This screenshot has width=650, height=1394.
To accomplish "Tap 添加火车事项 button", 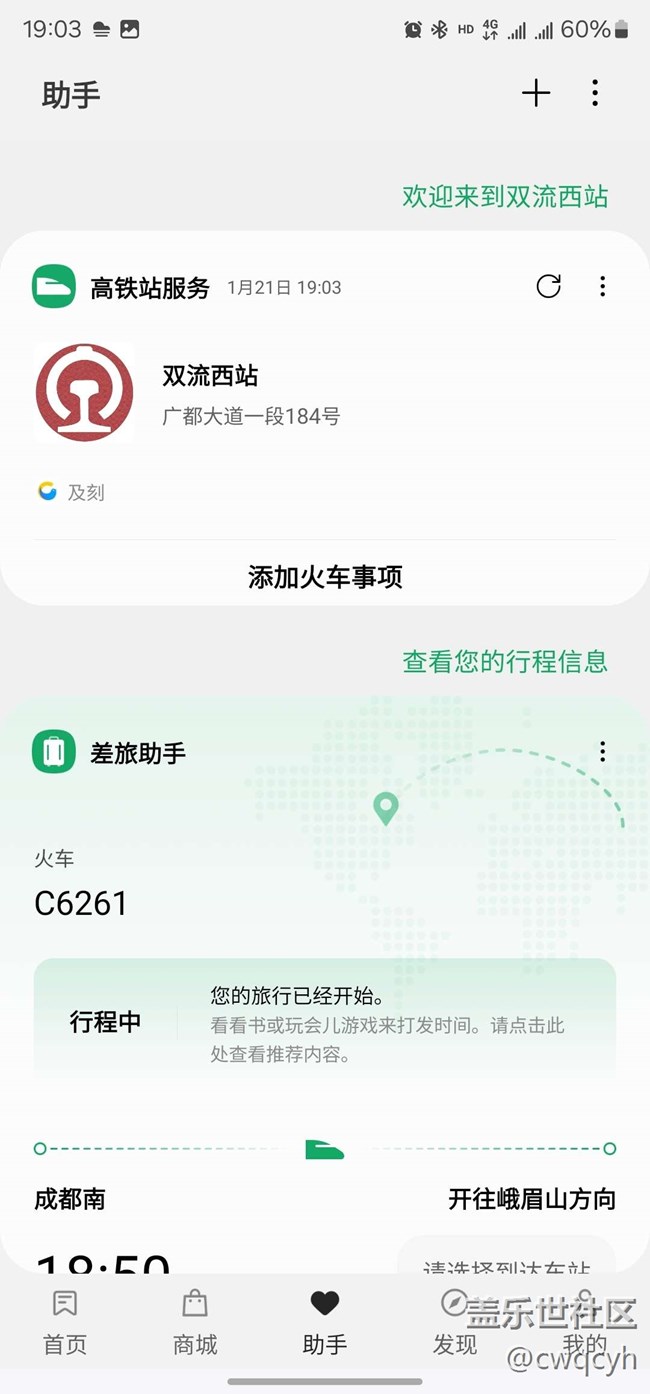I will 325,577.
